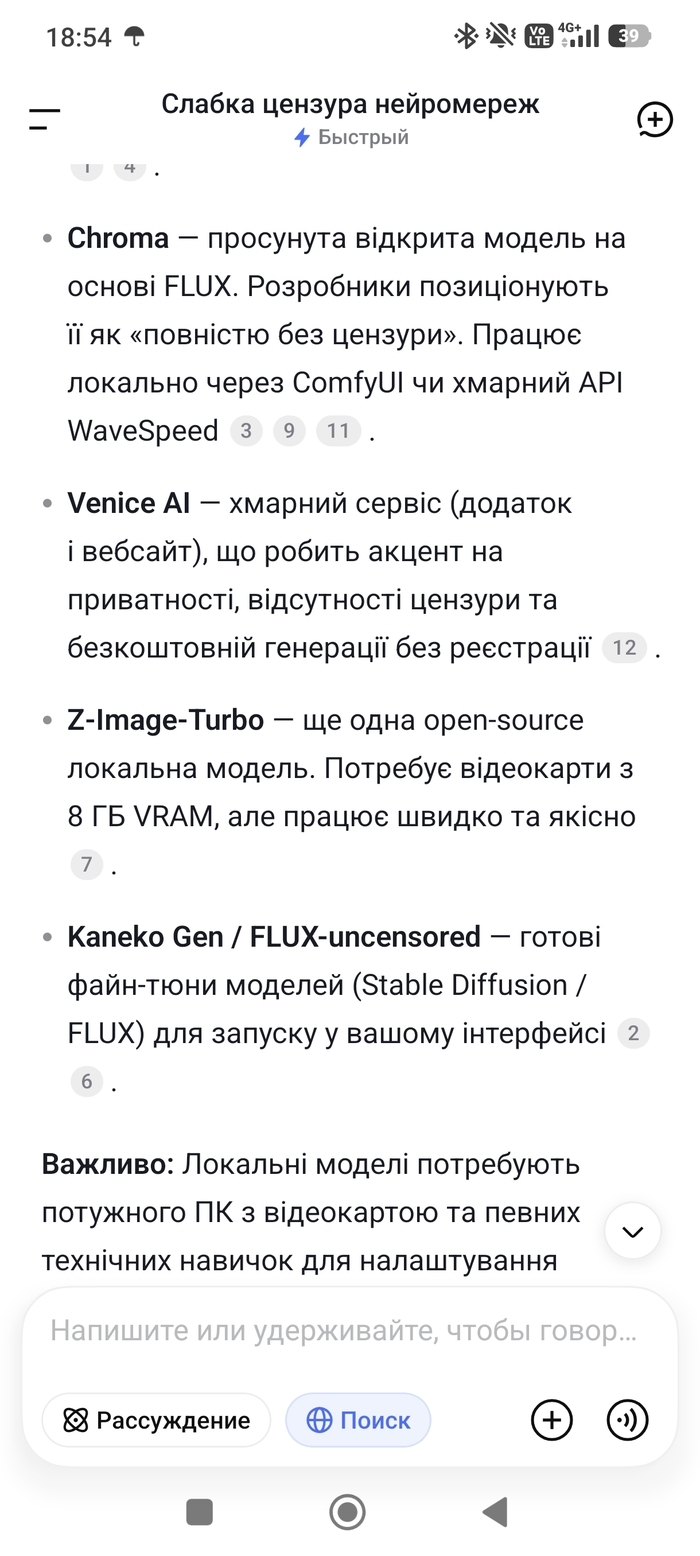Focus the message input field
The image size is (700, 1556).
[x=344, y=1331]
